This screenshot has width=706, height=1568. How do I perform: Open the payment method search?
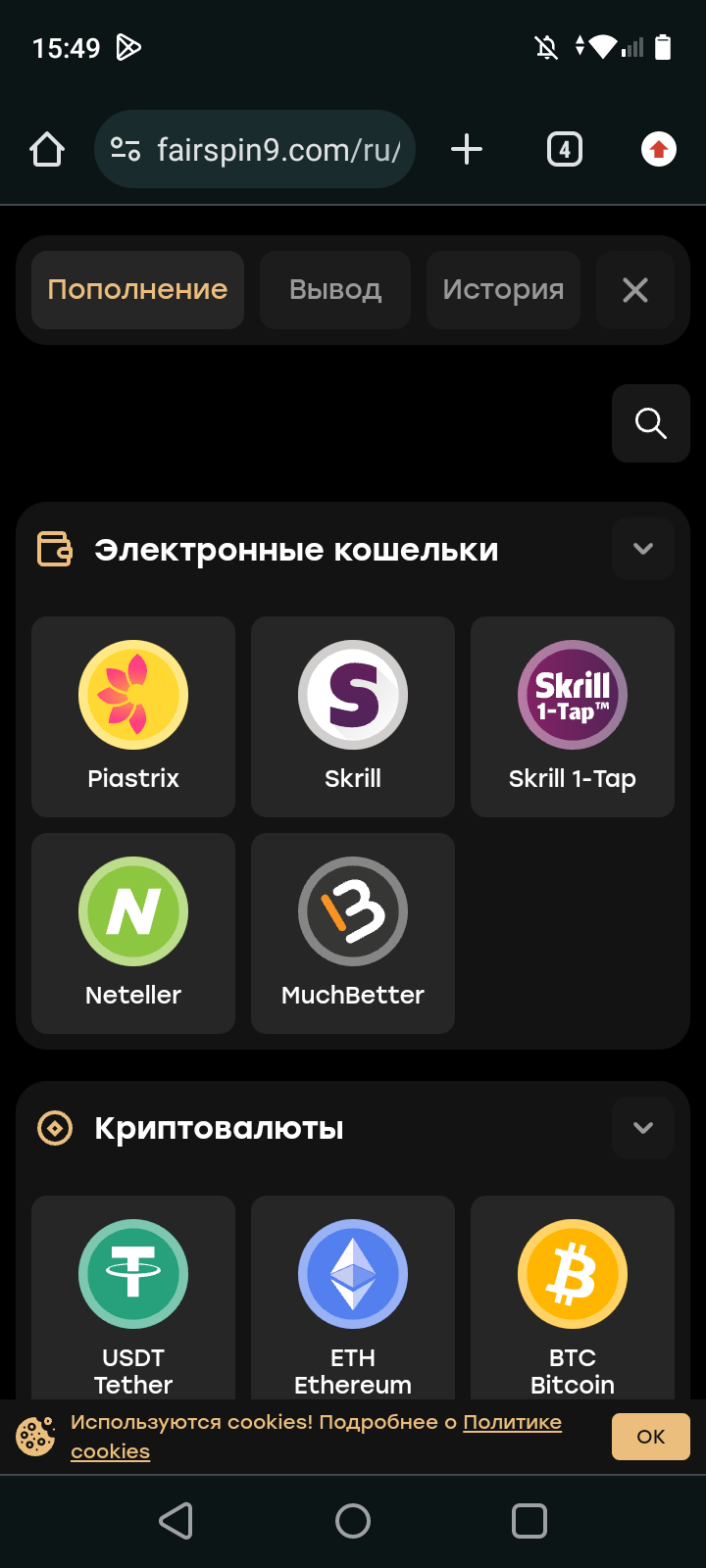point(650,422)
